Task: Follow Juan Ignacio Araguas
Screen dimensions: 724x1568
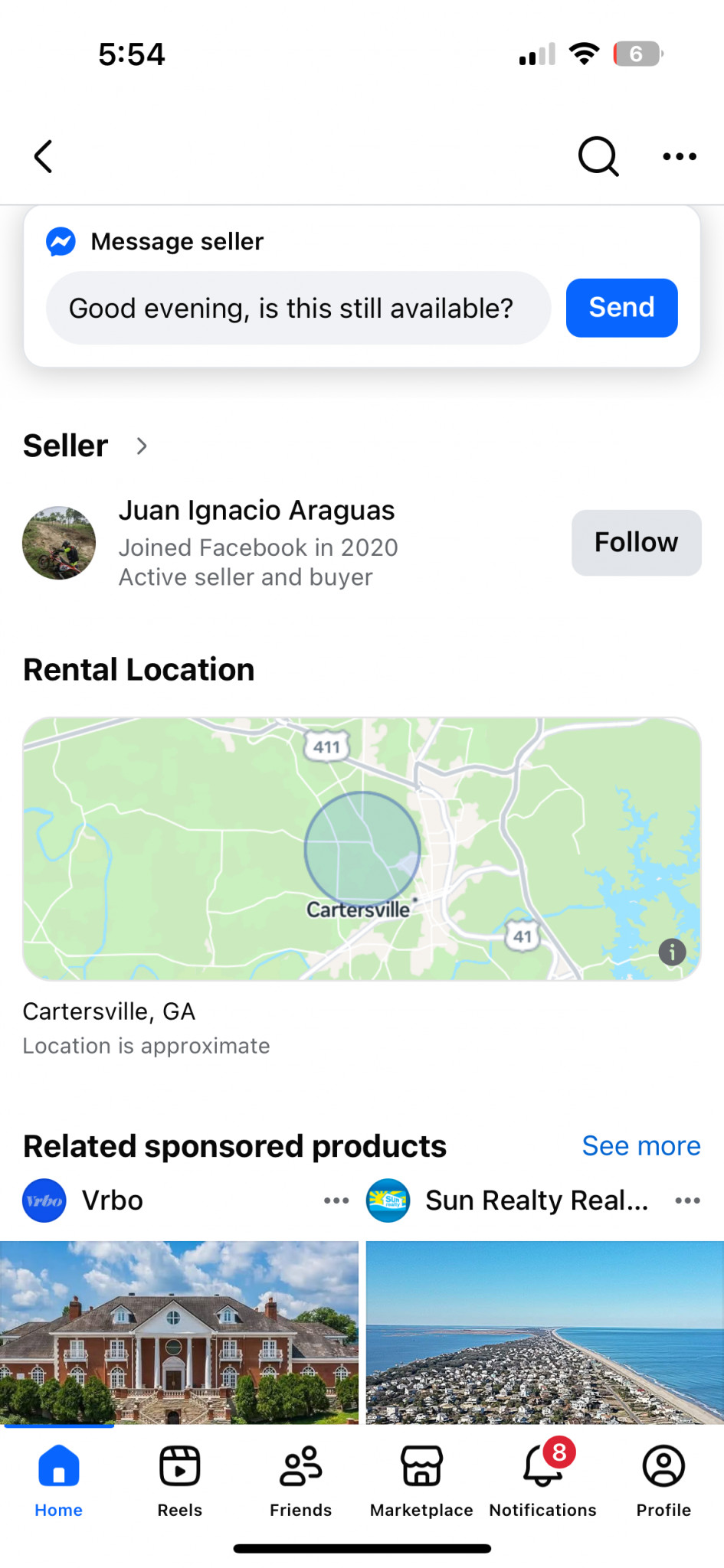Action: pos(636,542)
